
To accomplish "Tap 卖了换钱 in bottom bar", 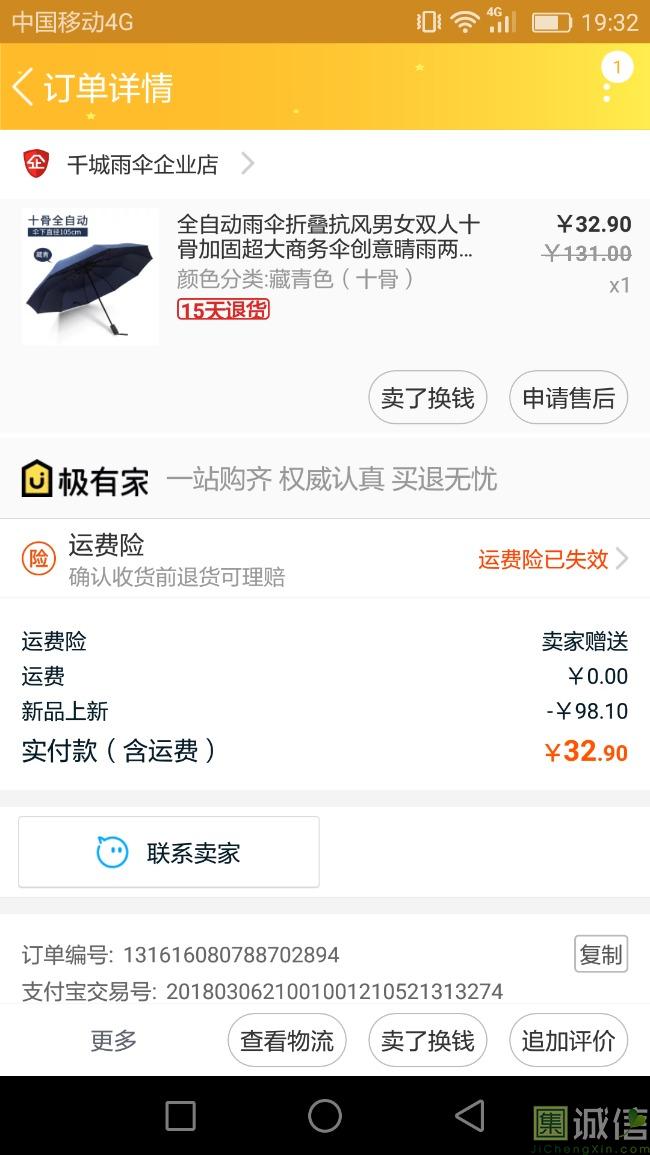I will pos(427,1041).
